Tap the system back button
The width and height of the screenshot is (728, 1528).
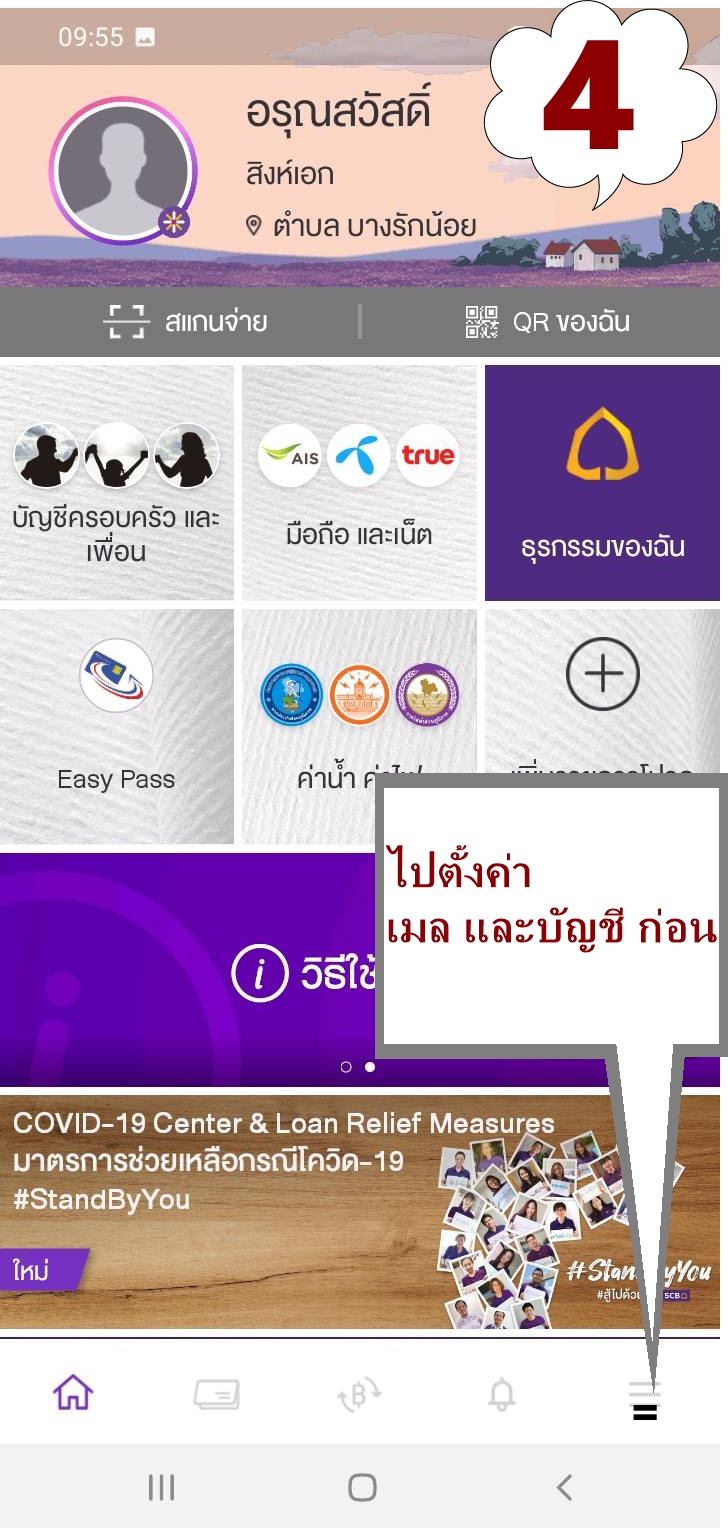pyautogui.click(x=564, y=1487)
